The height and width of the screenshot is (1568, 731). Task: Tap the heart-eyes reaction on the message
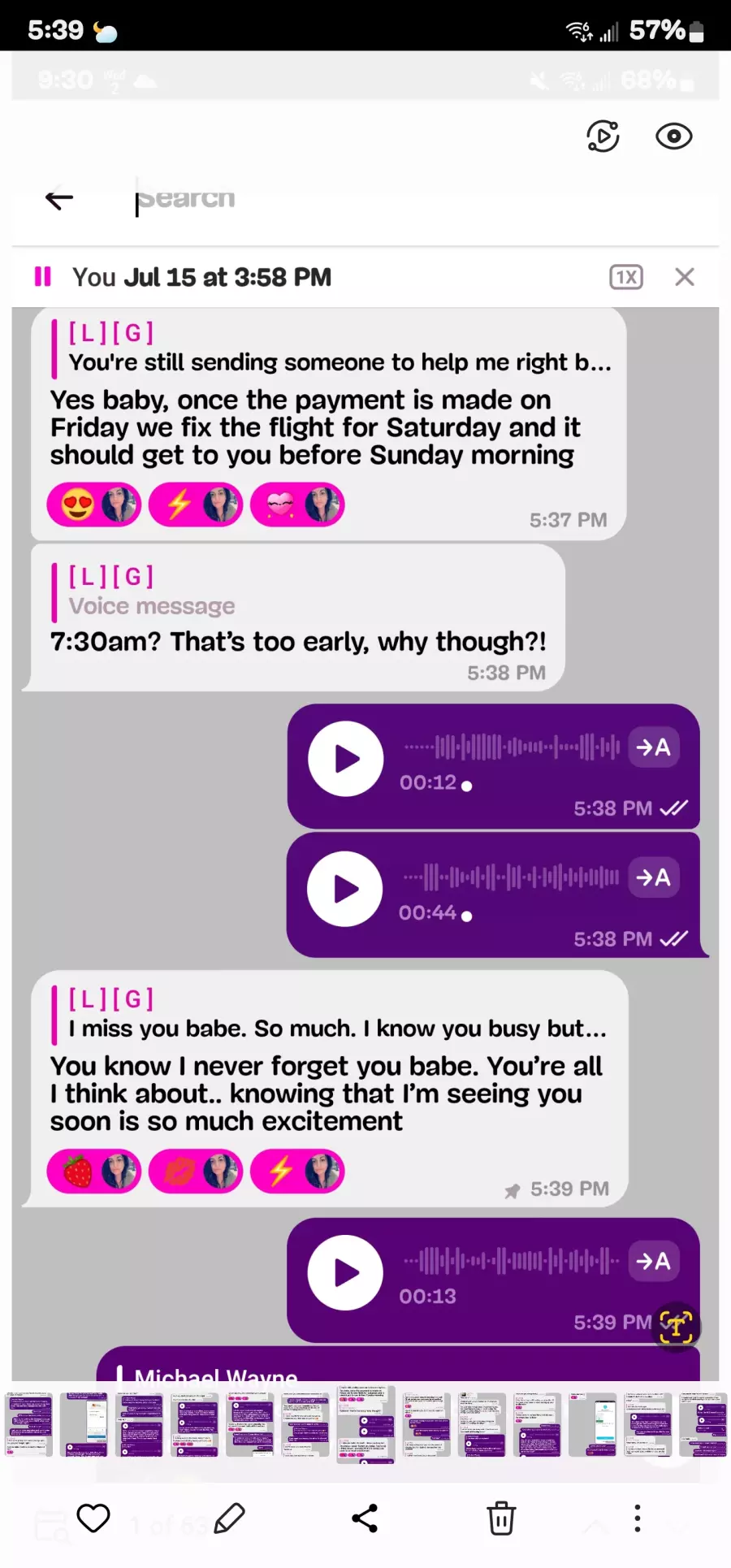(x=94, y=505)
